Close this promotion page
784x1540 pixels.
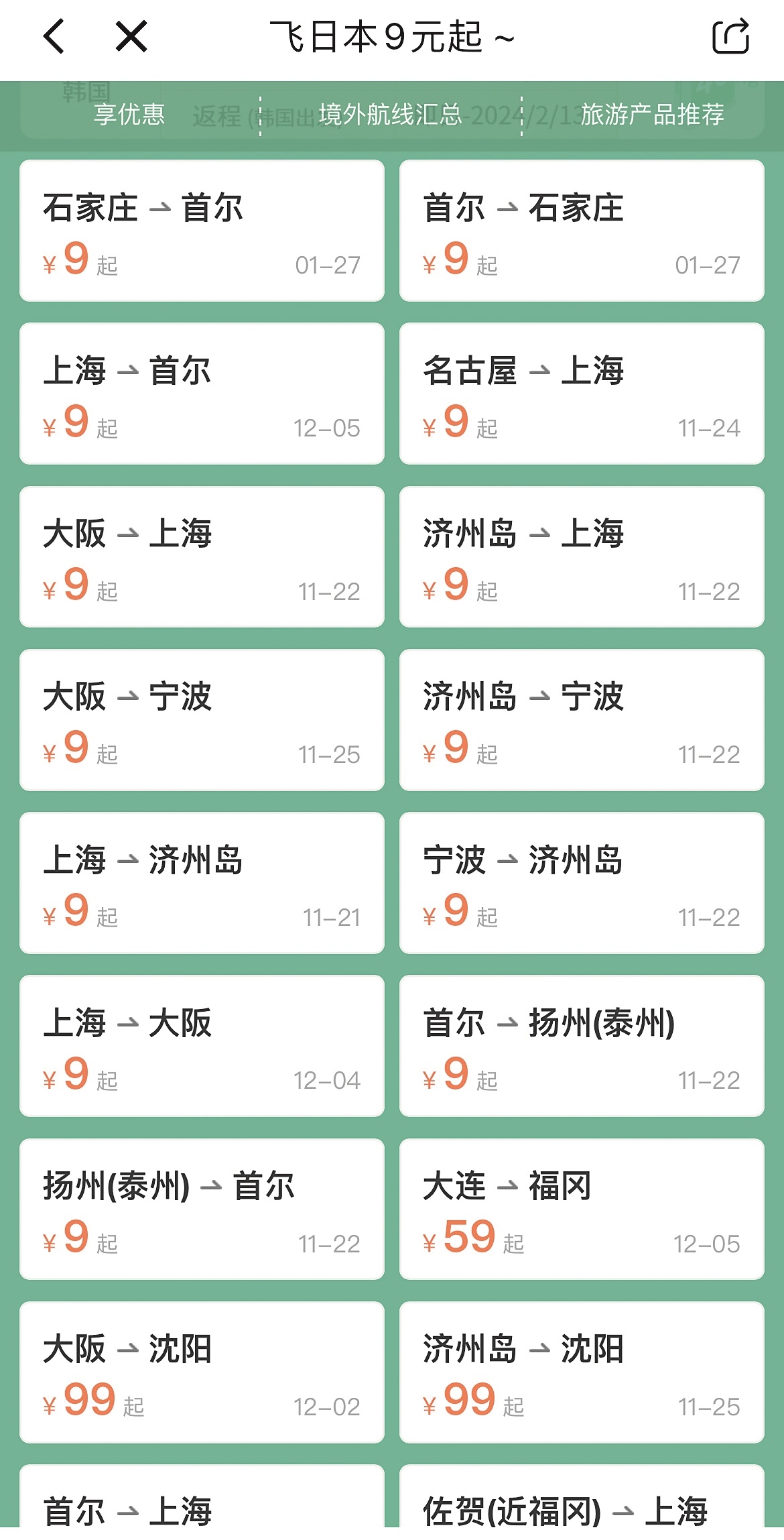tap(131, 36)
